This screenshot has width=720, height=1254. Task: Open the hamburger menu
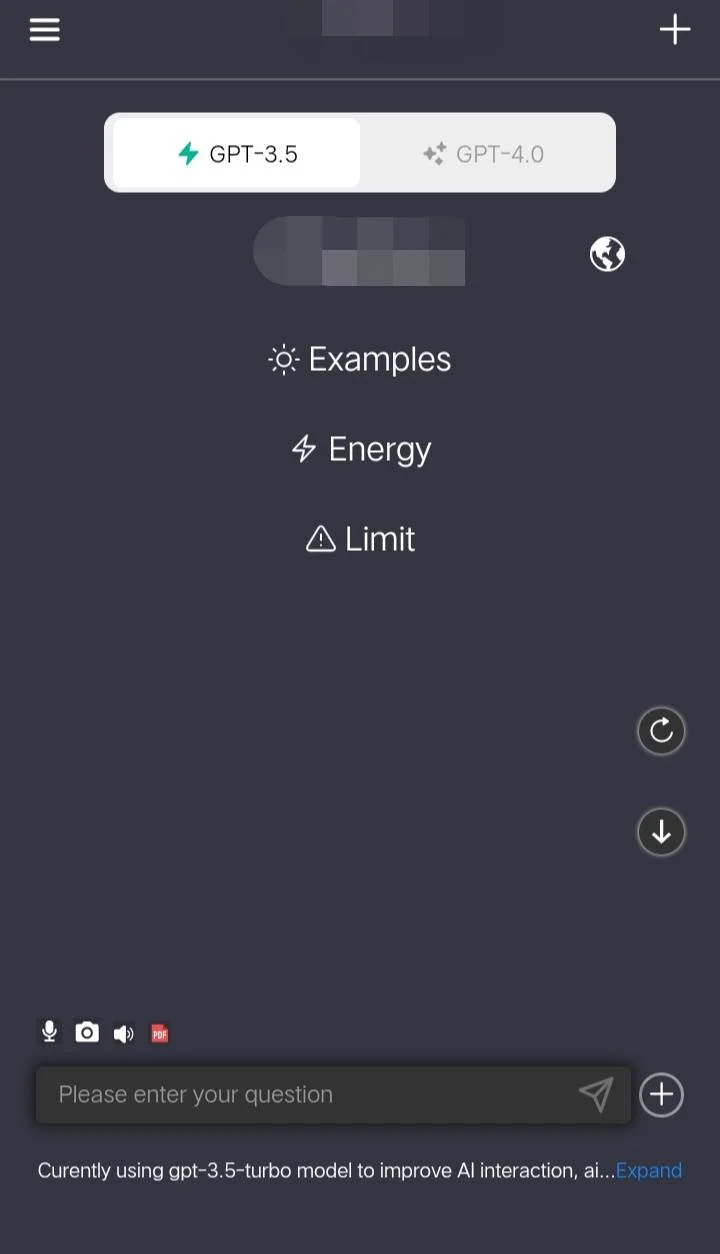click(x=45, y=30)
